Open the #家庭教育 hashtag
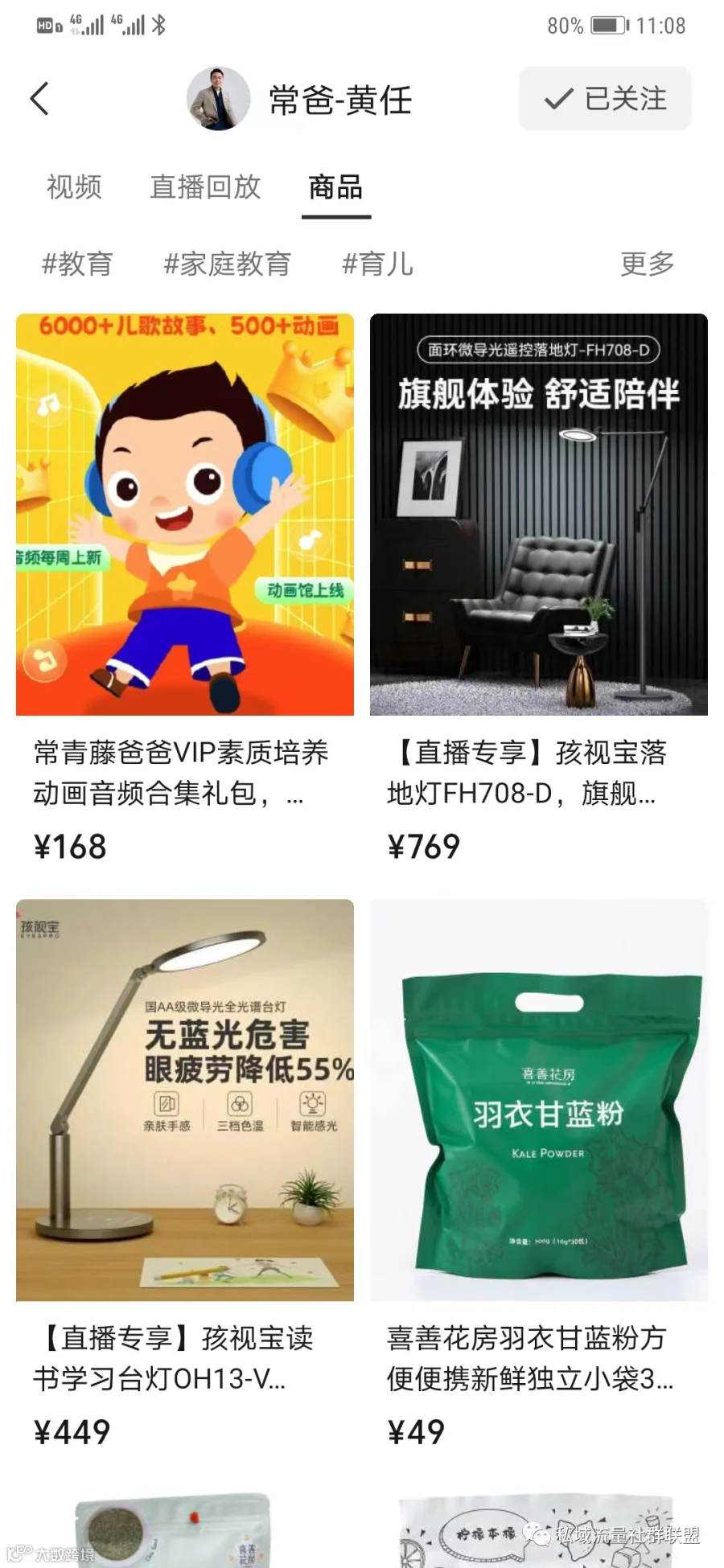Viewport: 724px width, 1568px height. 227,264
